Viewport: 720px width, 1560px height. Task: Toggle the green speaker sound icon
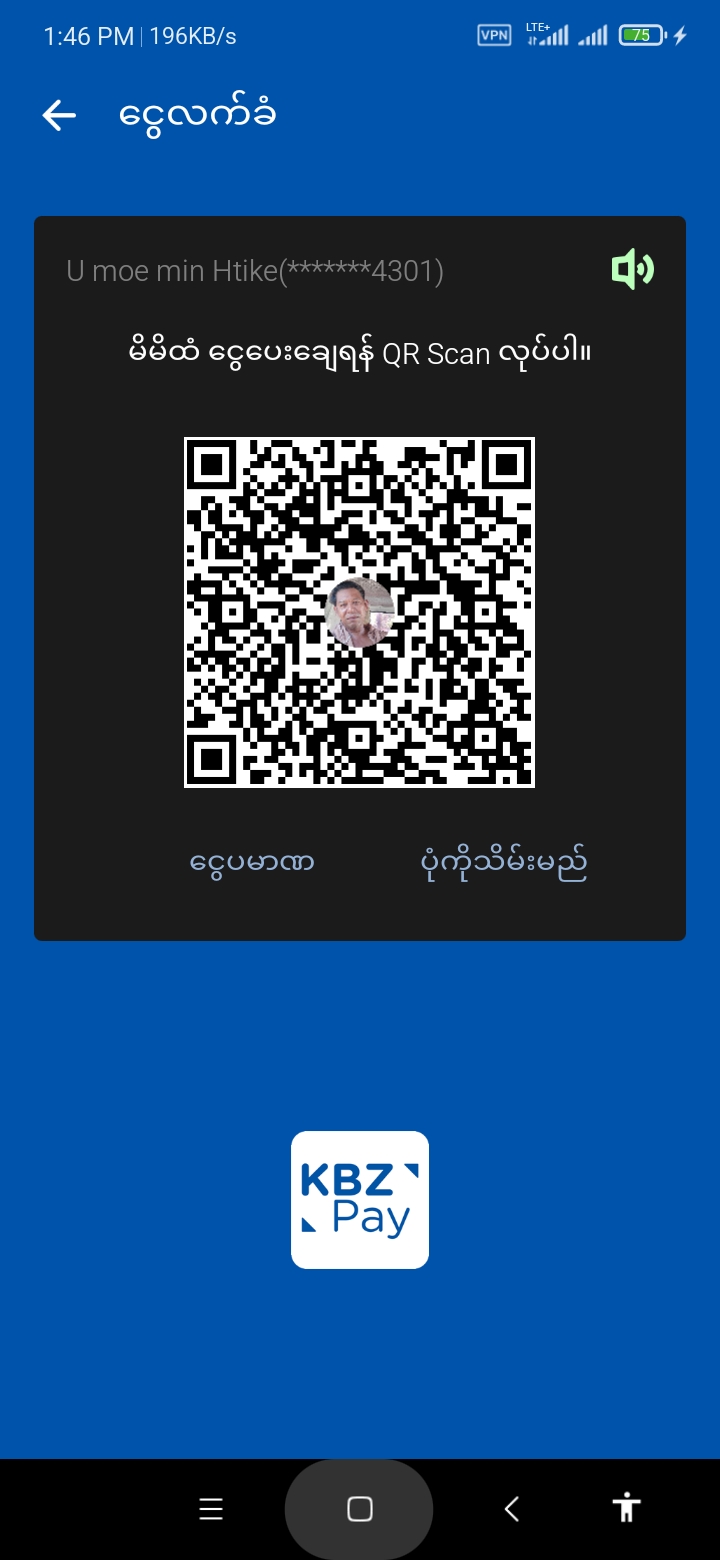632,269
